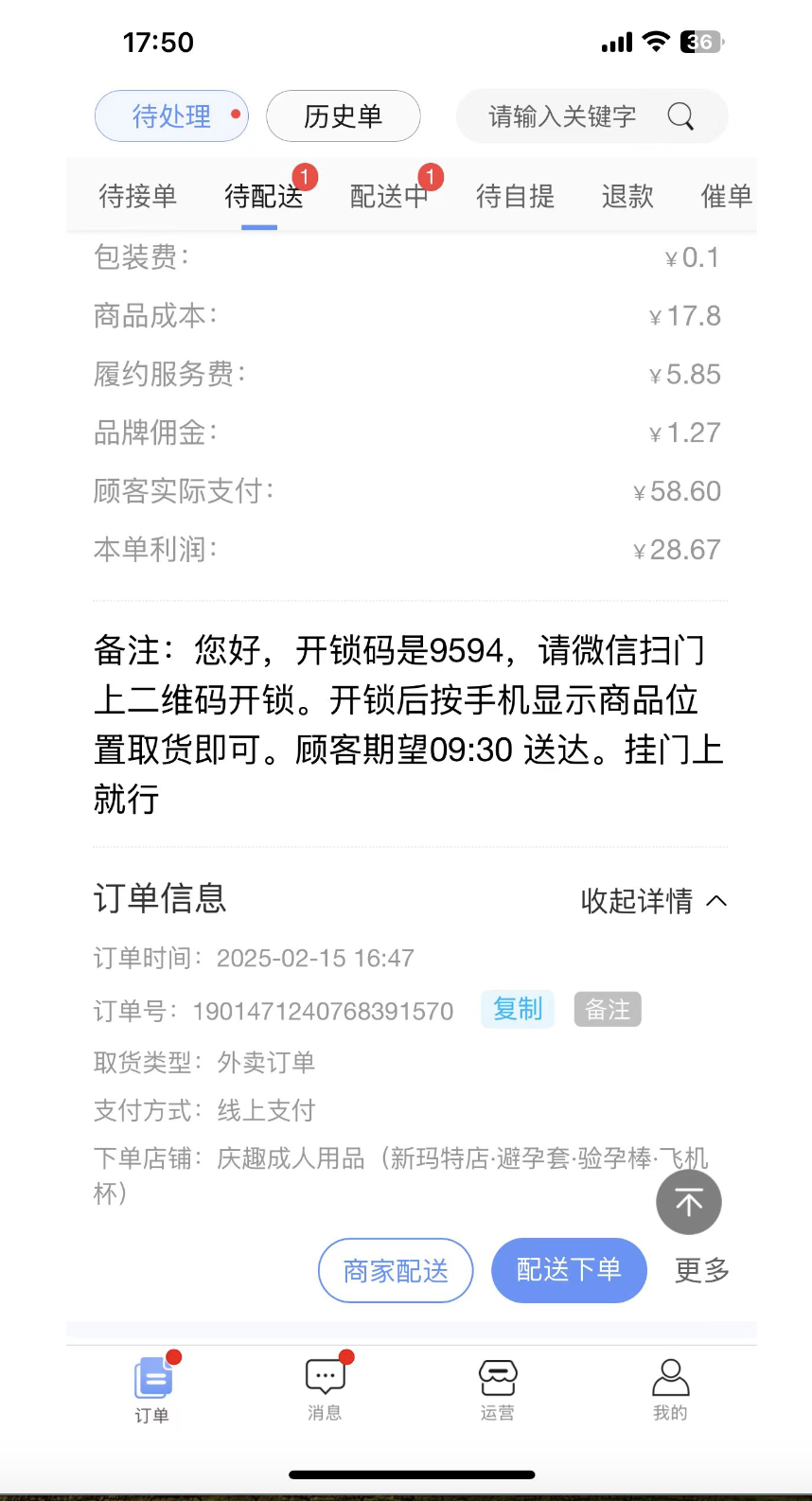Open the 我的 profile tab

(670, 1388)
